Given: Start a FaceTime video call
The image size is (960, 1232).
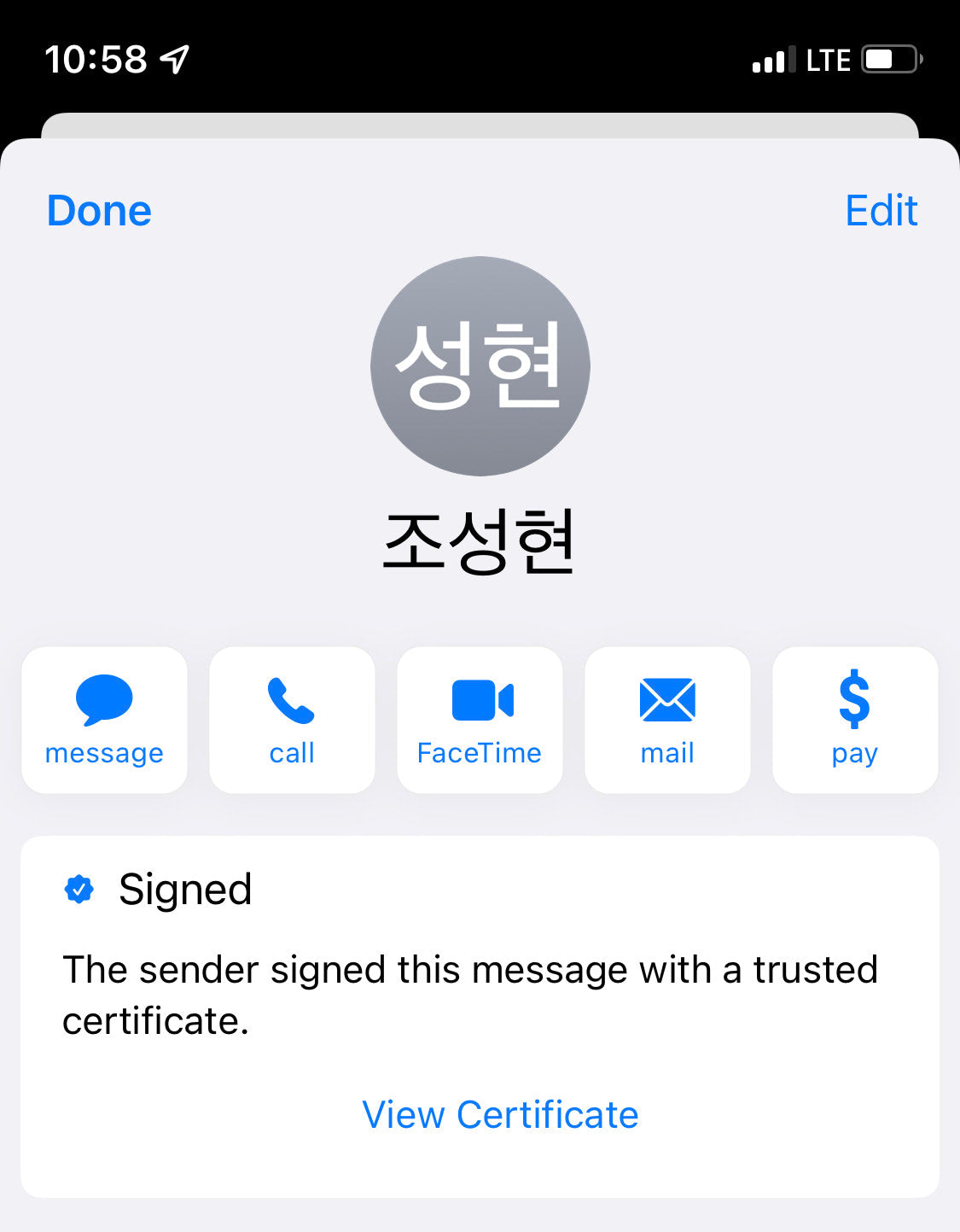Looking at the screenshot, I should click(480, 720).
